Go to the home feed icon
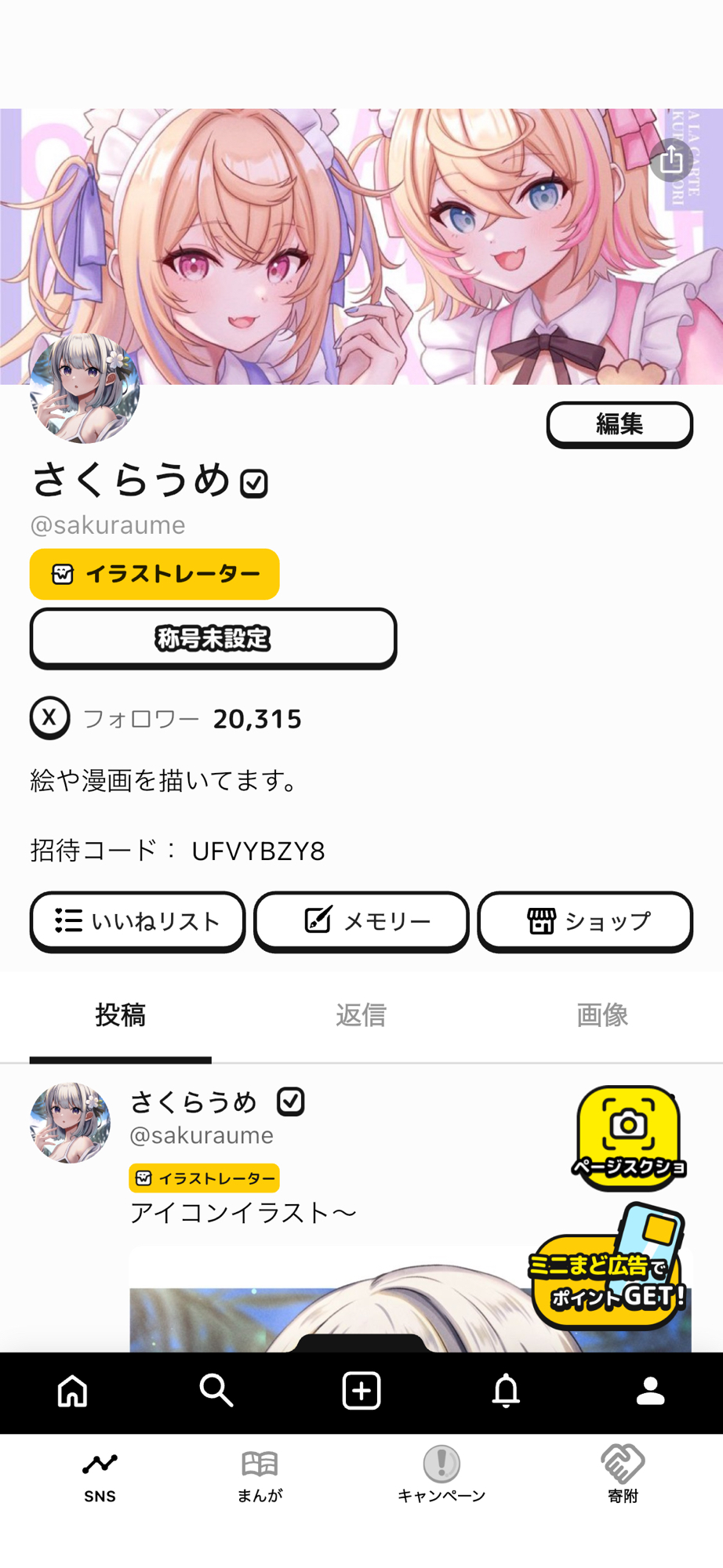This screenshot has height=1568, width=723. click(x=73, y=1391)
